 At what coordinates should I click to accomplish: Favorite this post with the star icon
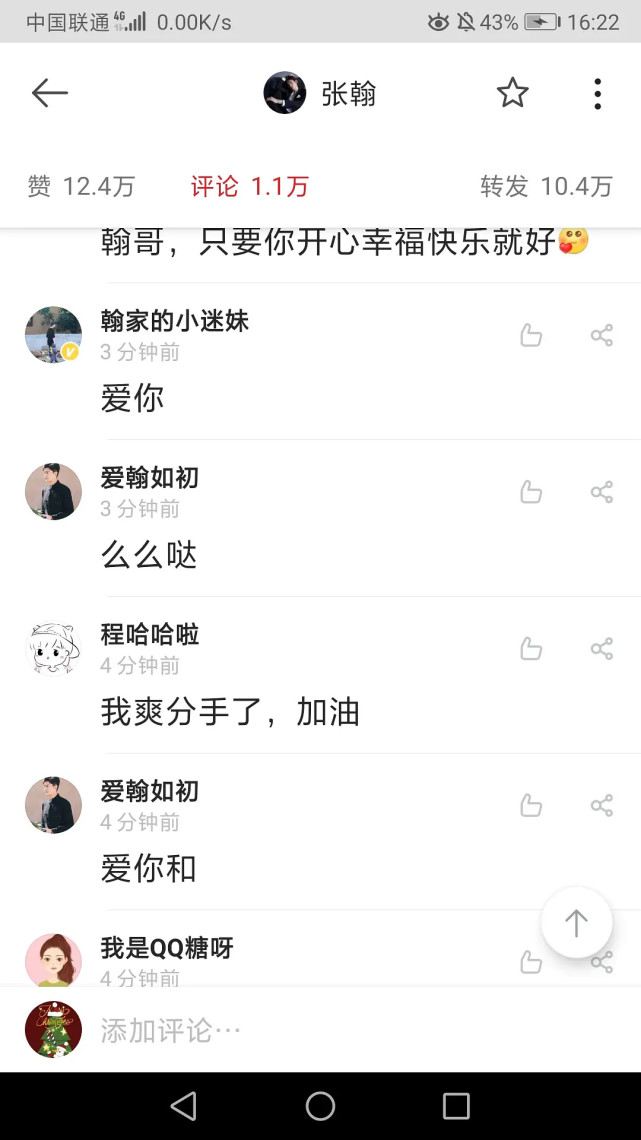pyautogui.click(x=512, y=93)
